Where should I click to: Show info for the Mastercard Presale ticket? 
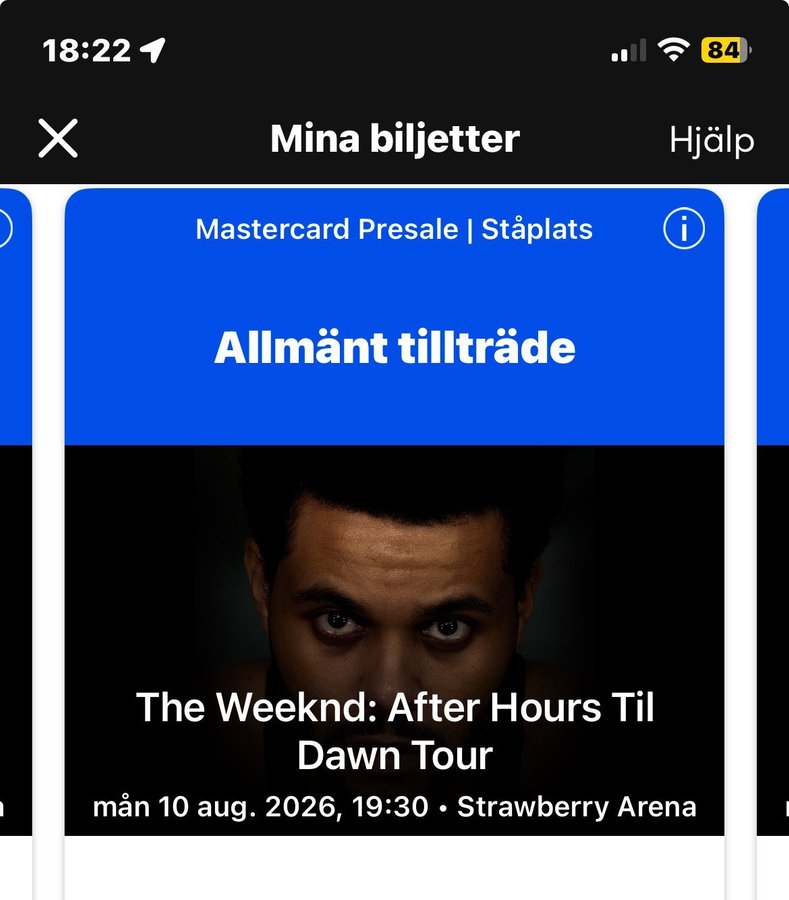684,230
